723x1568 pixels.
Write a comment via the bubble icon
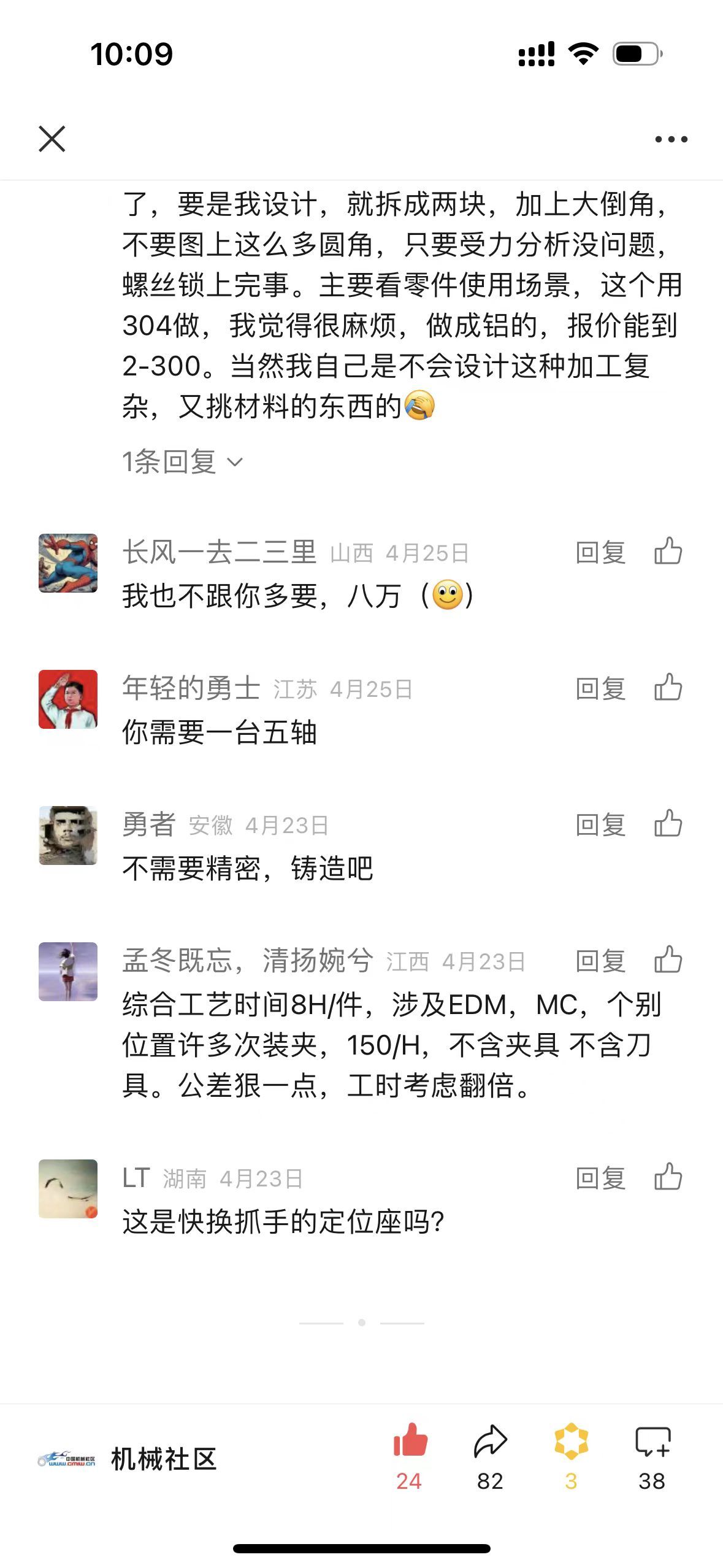coord(652,1441)
